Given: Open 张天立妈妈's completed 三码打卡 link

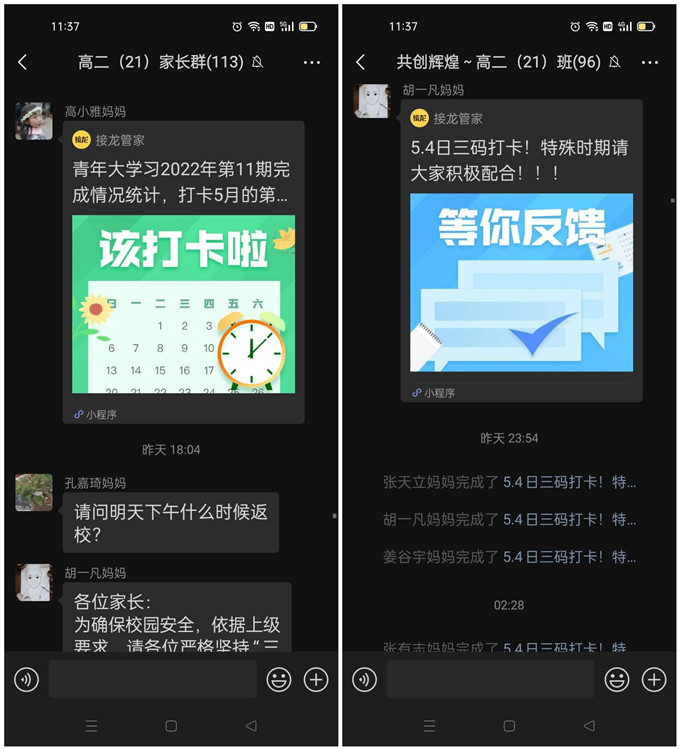Looking at the screenshot, I should point(569,482).
